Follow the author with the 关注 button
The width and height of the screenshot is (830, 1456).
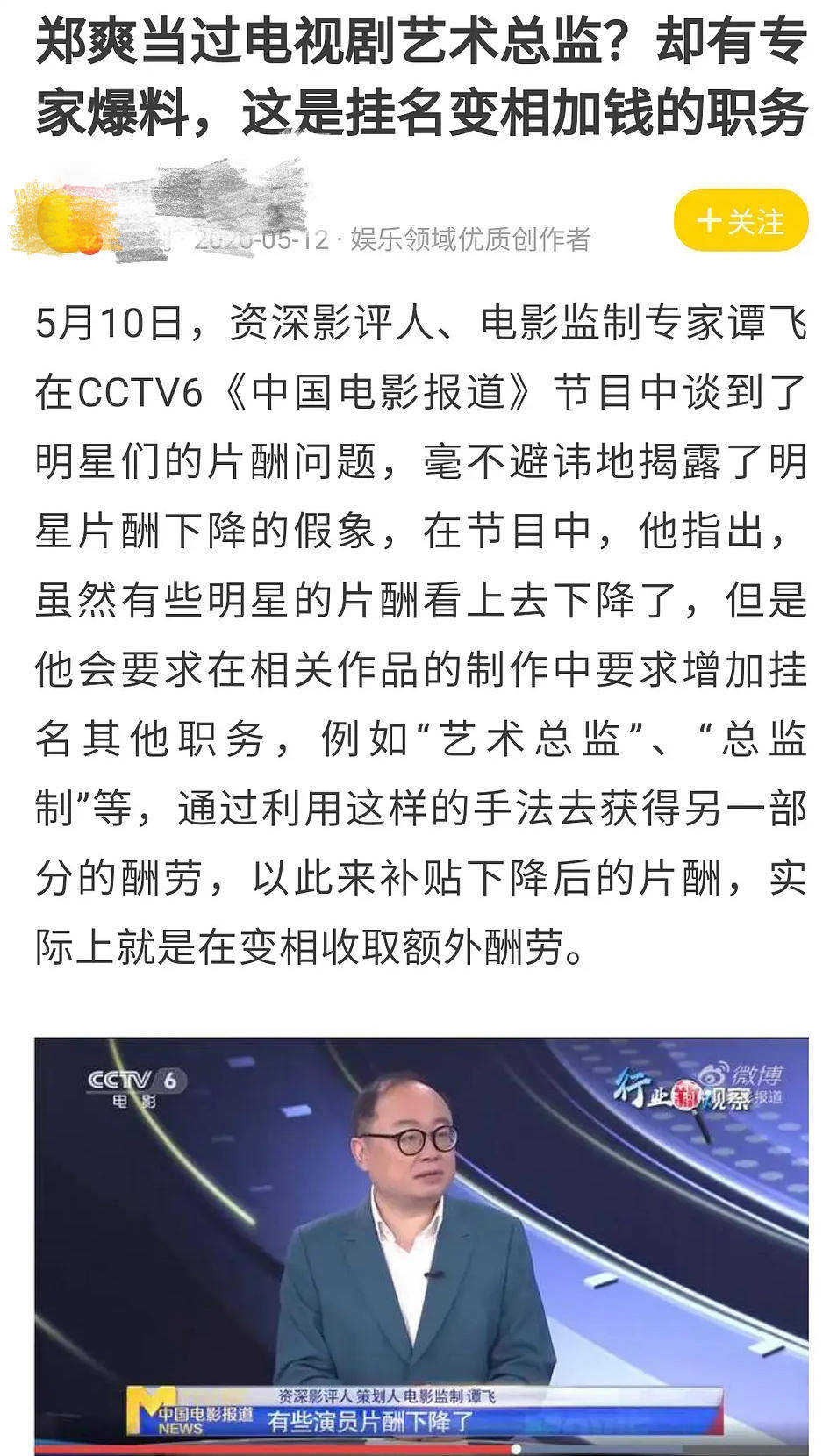740,221
